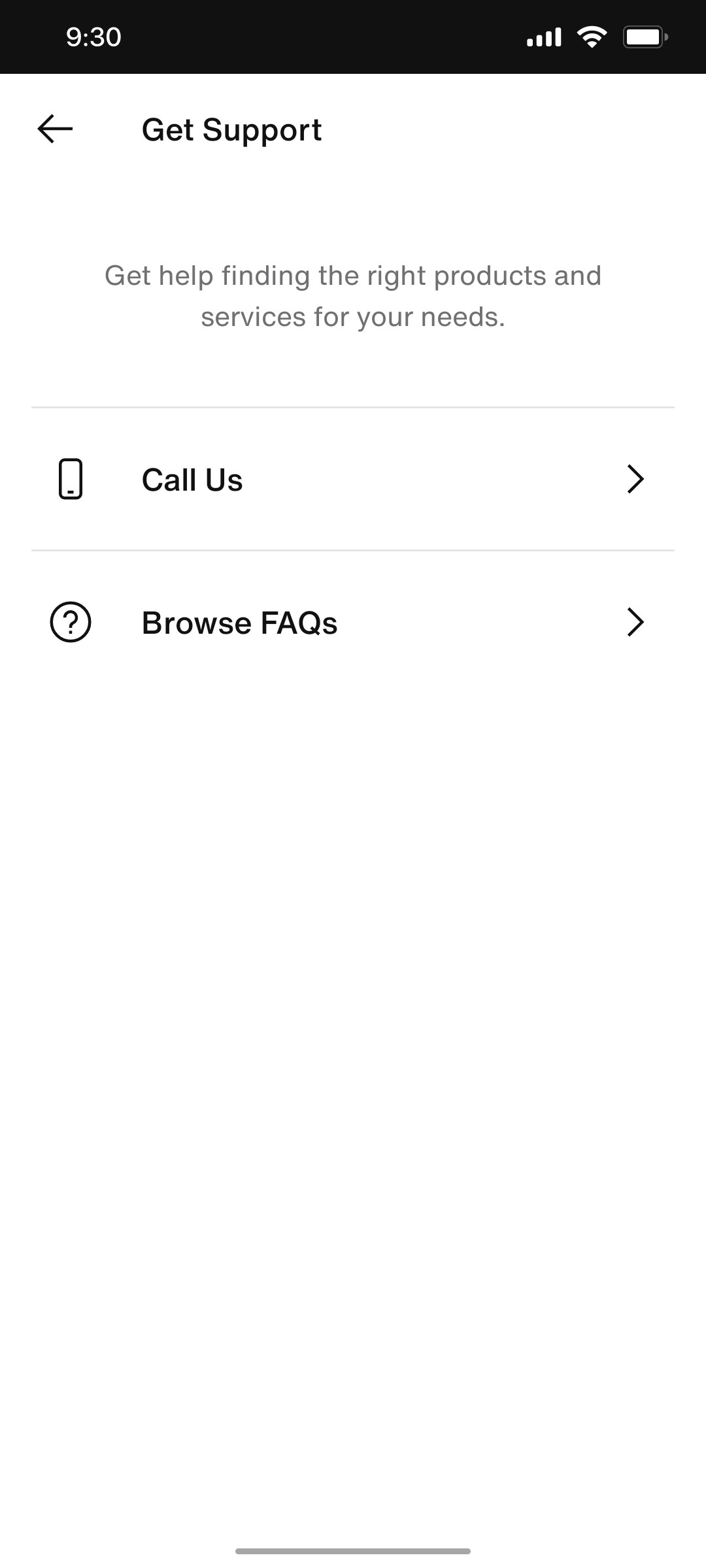
Task: Click the help description text
Action: click(x=353, y=295)
